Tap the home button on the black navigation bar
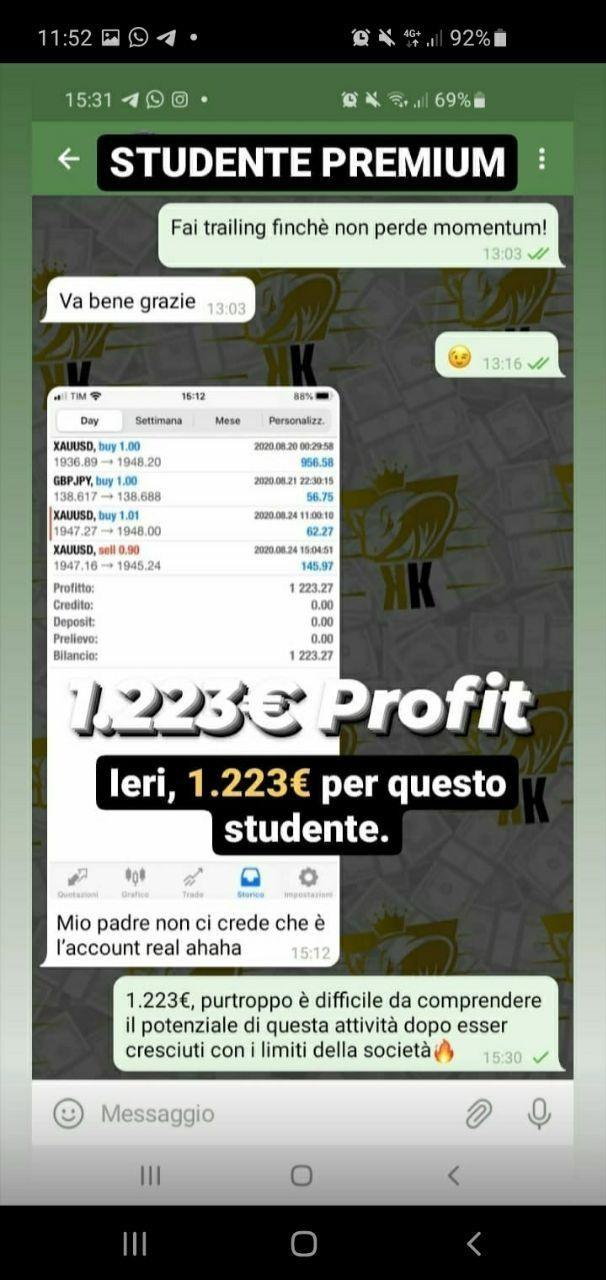The height and width of the screenshot is (1280, 606). click(304, 1243)
